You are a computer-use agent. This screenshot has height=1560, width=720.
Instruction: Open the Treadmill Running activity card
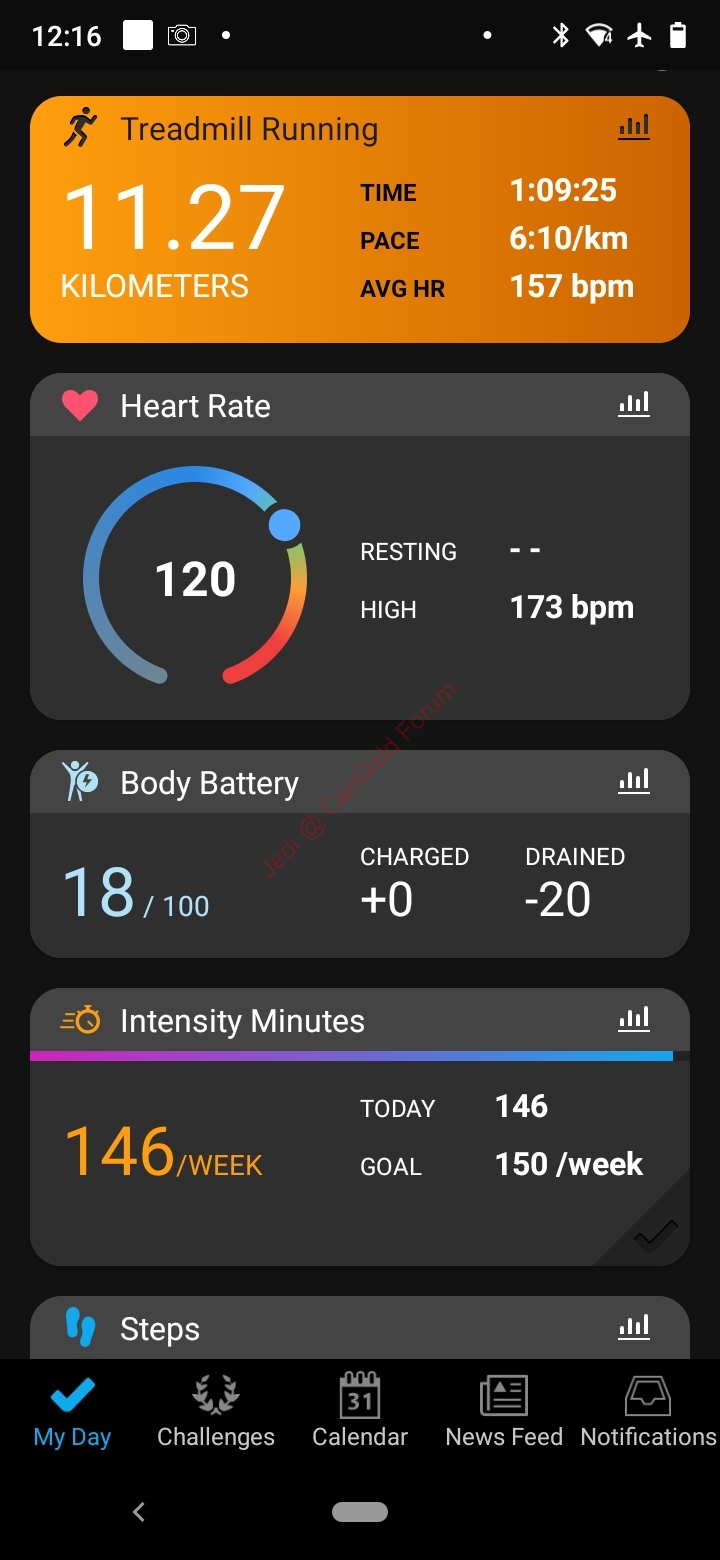360,220
